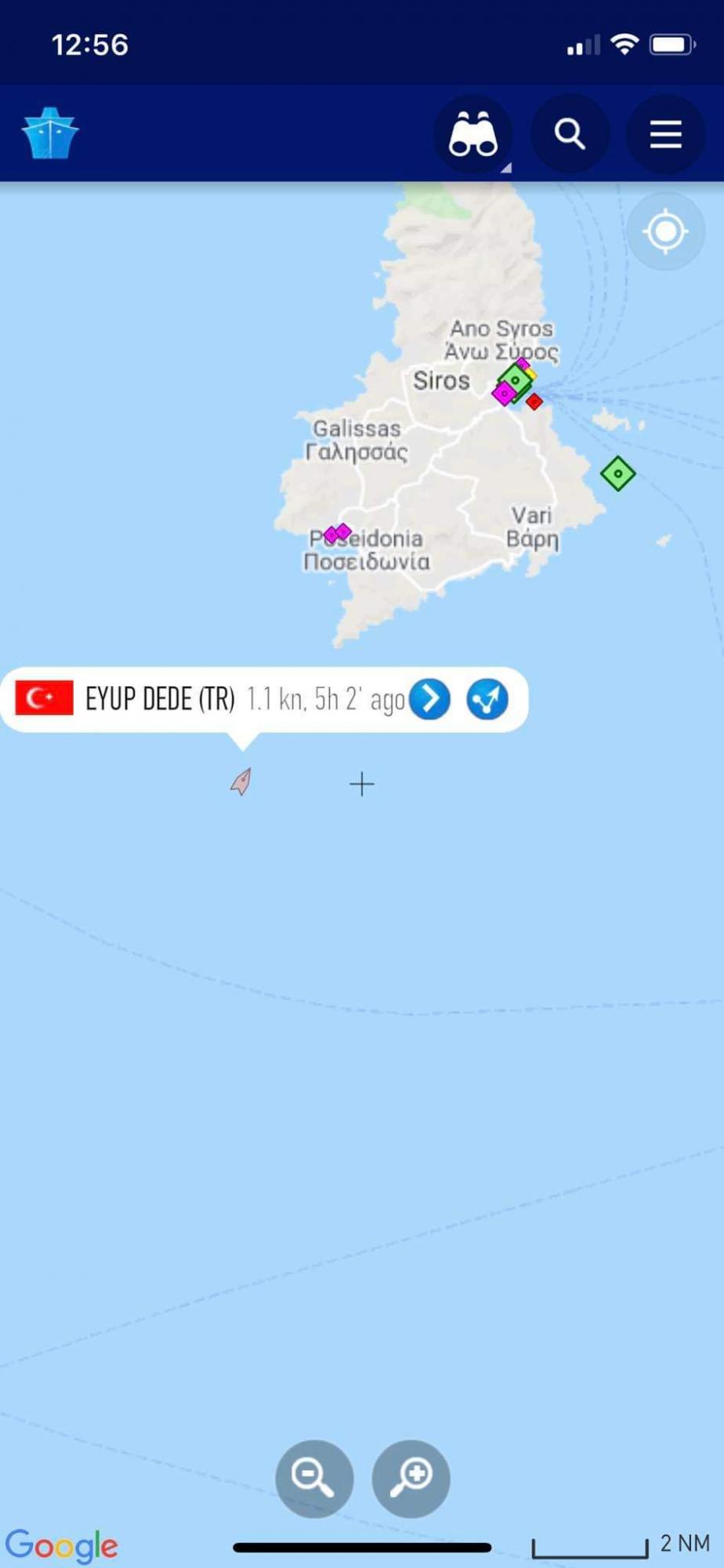724x1568 pixels.
Task: Select the green vessel east of Vari
Action: click(617, 474)
